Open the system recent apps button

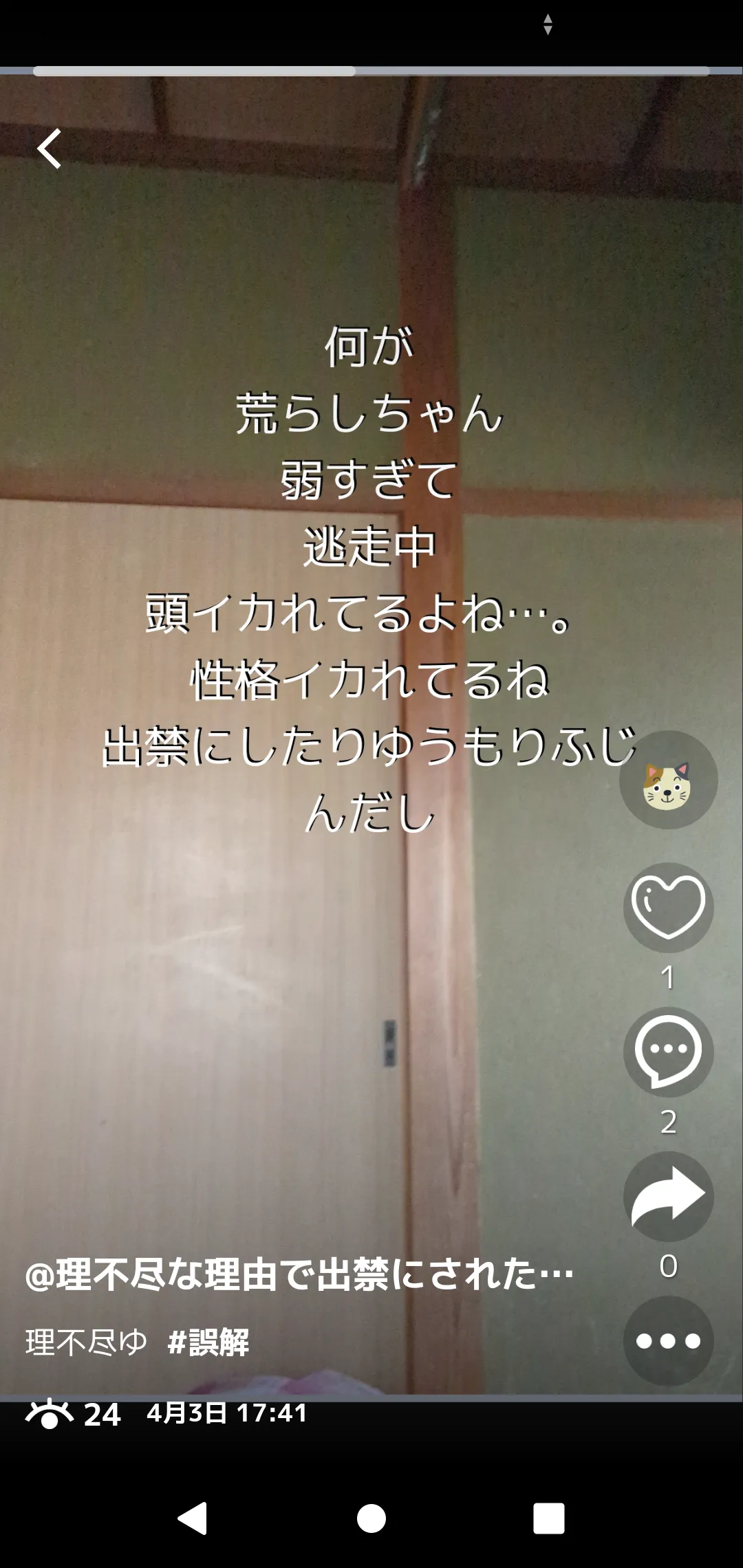coord(549,1518)
